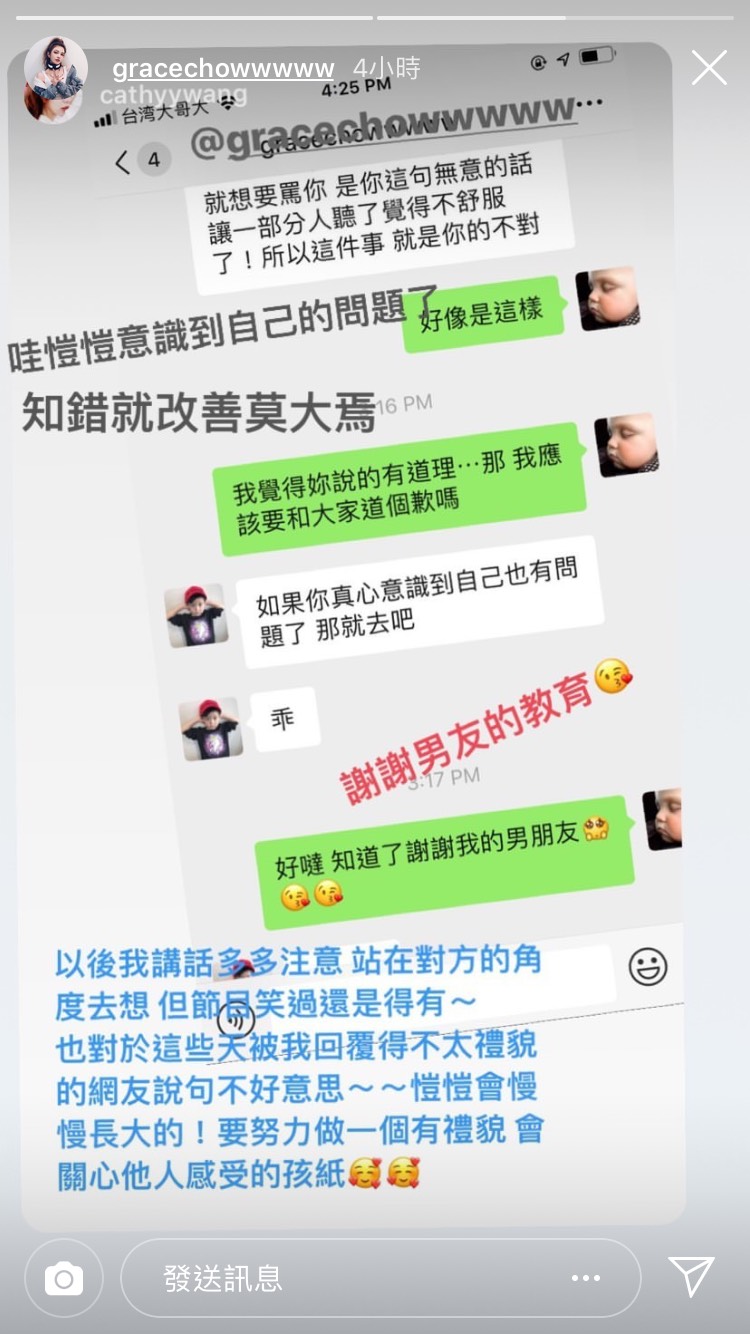This screenshot has height=1334, width=750.
Task: Share this story via paper plane
Action: [691, 1276]
